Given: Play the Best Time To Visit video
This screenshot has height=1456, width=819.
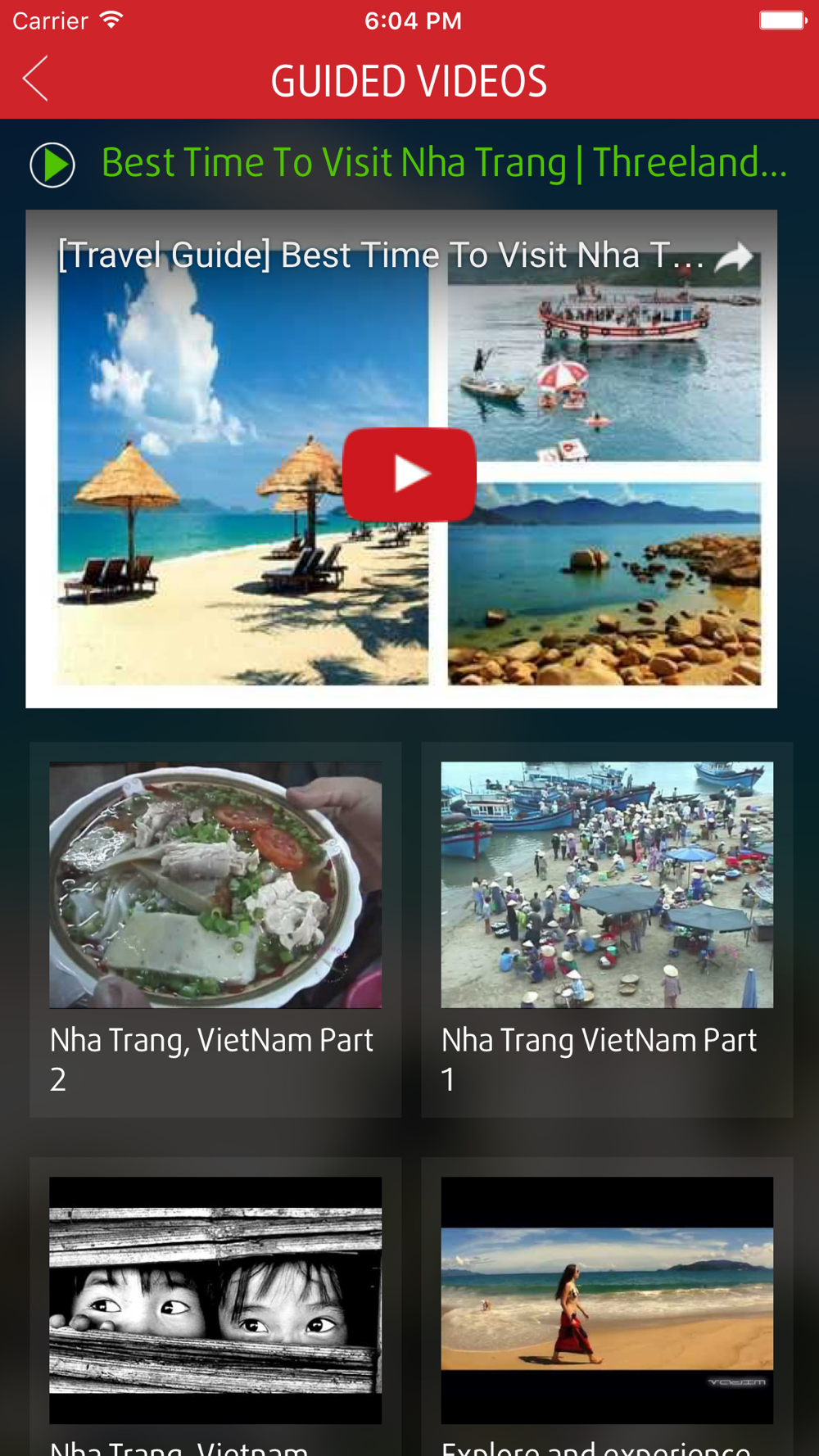Looking at the screenshot, I should coord(409,474).
